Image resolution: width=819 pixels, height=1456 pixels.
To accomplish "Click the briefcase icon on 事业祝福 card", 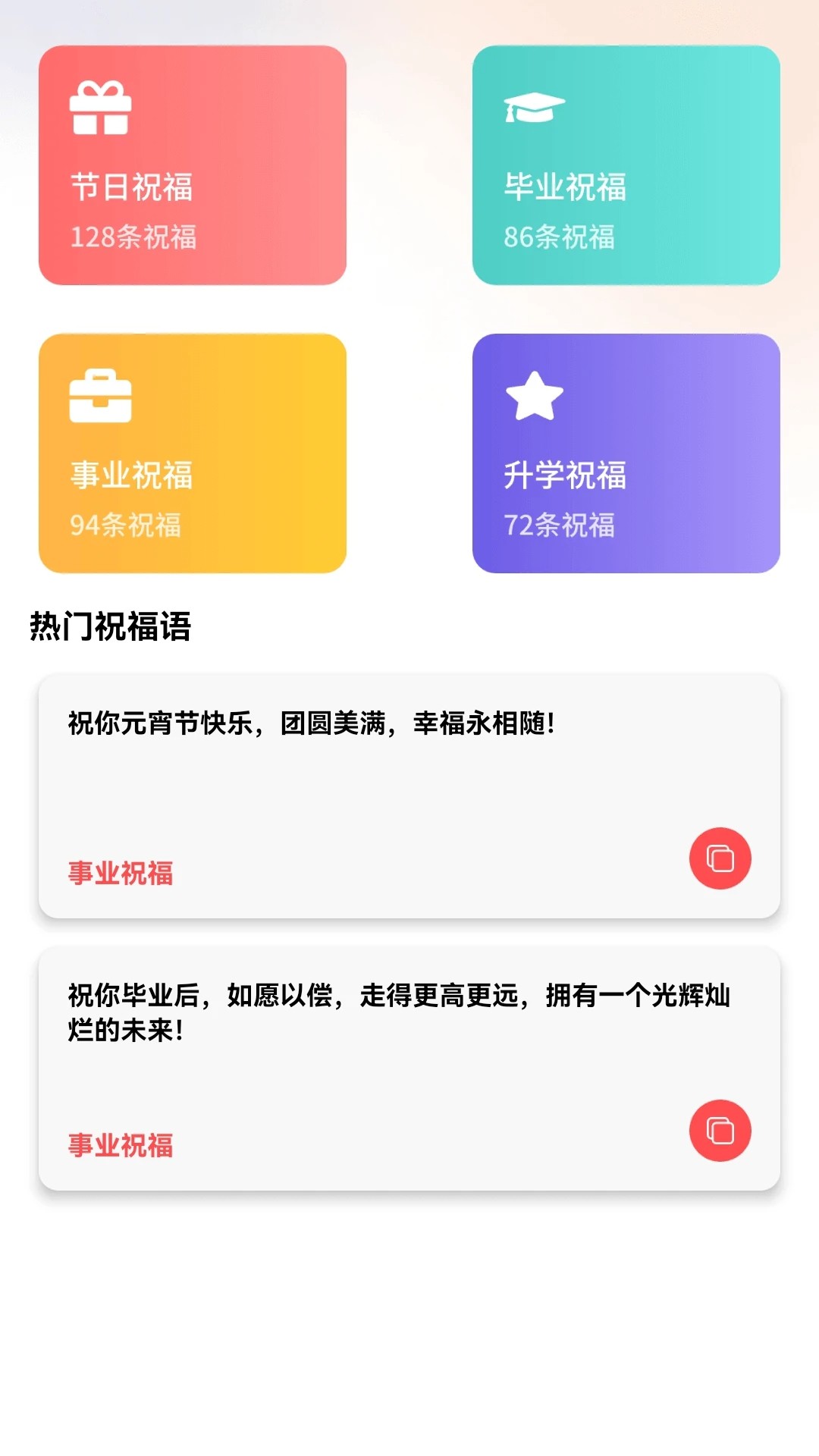I will [x=100, y=394].
